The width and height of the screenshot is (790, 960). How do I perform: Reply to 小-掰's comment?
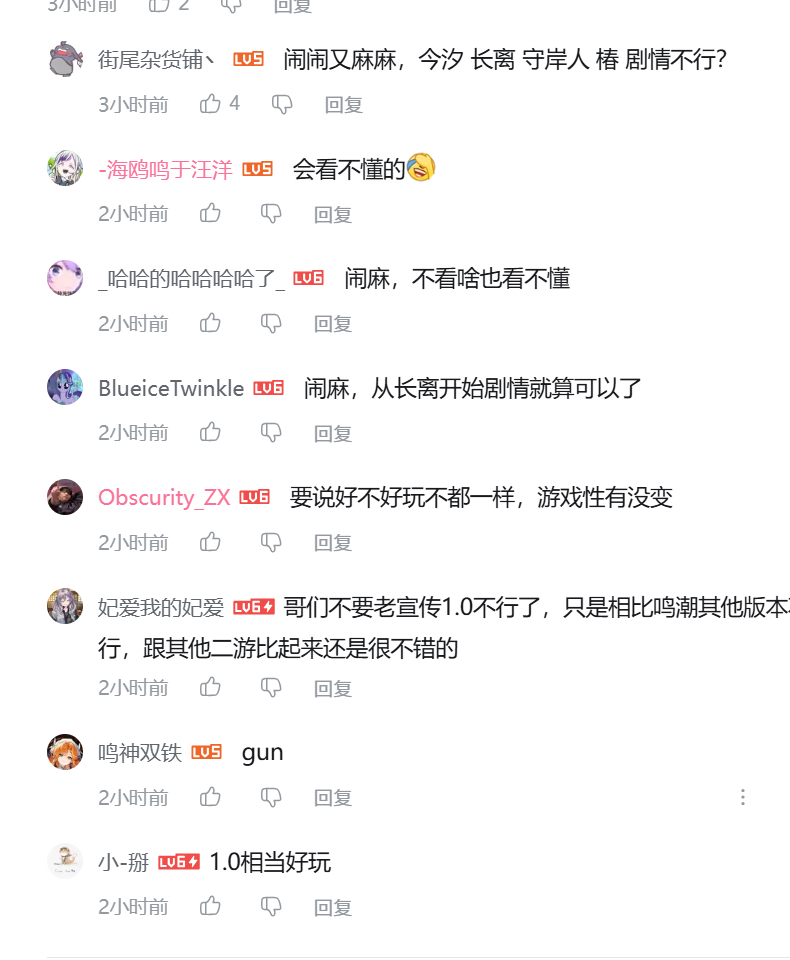pos(333,907)
